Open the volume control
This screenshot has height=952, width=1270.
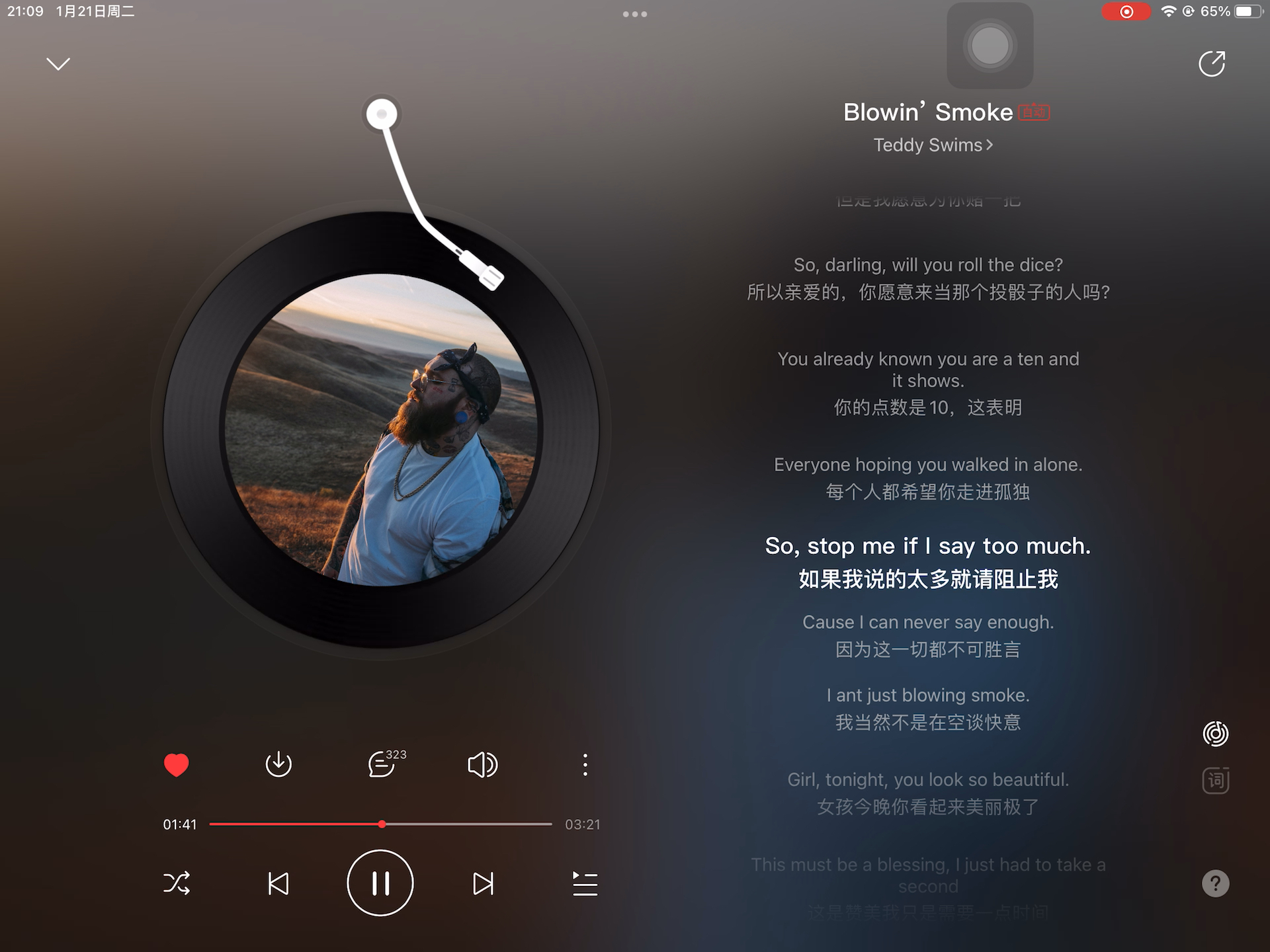pos(482,765)
